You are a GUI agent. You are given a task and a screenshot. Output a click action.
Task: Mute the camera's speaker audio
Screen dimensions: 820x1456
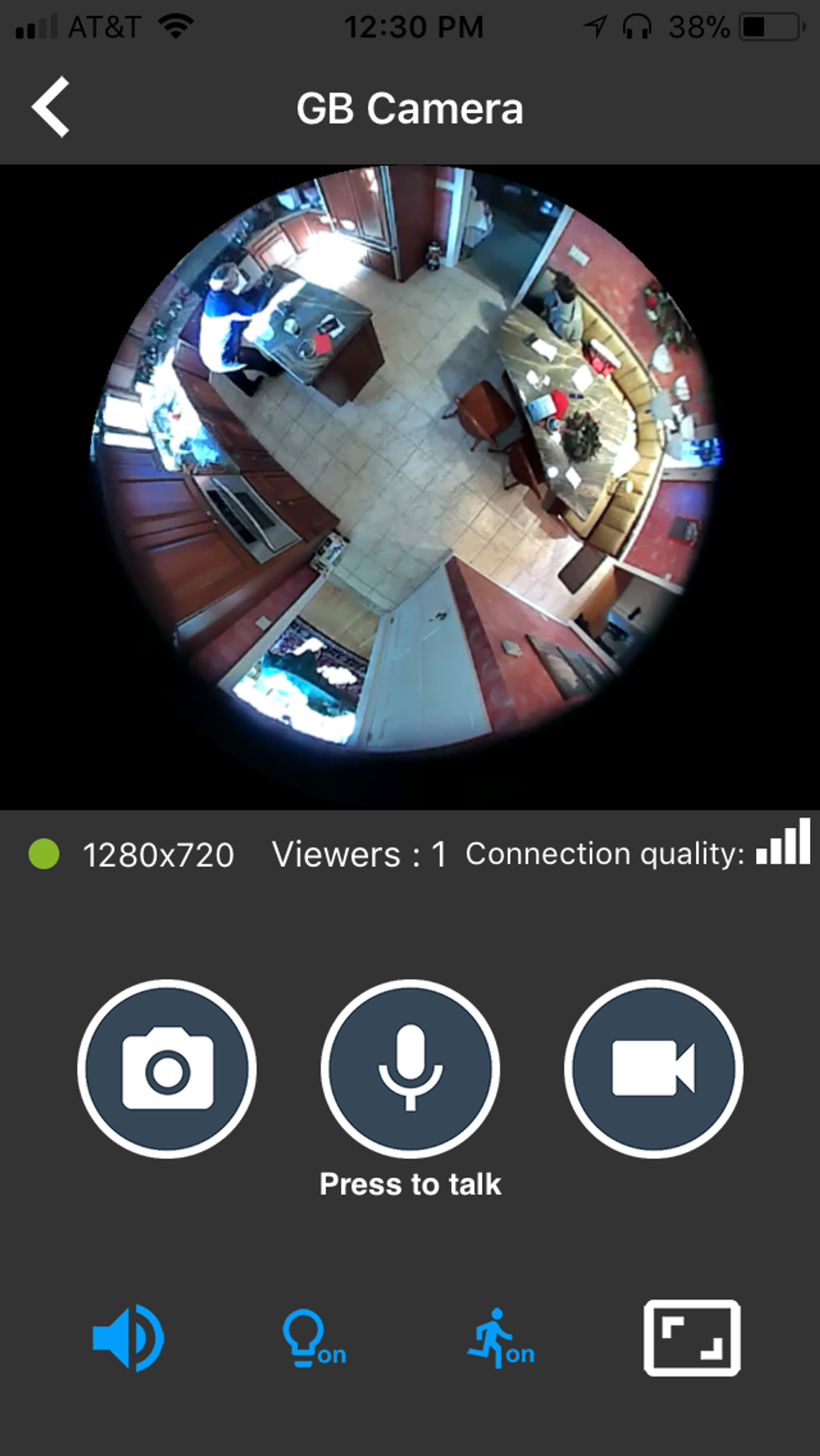point(128,1337)
